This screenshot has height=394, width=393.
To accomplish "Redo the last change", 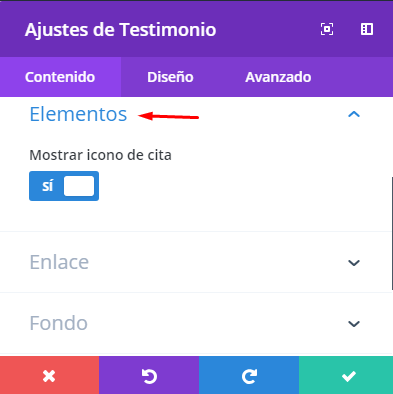I will click(249, 375).
